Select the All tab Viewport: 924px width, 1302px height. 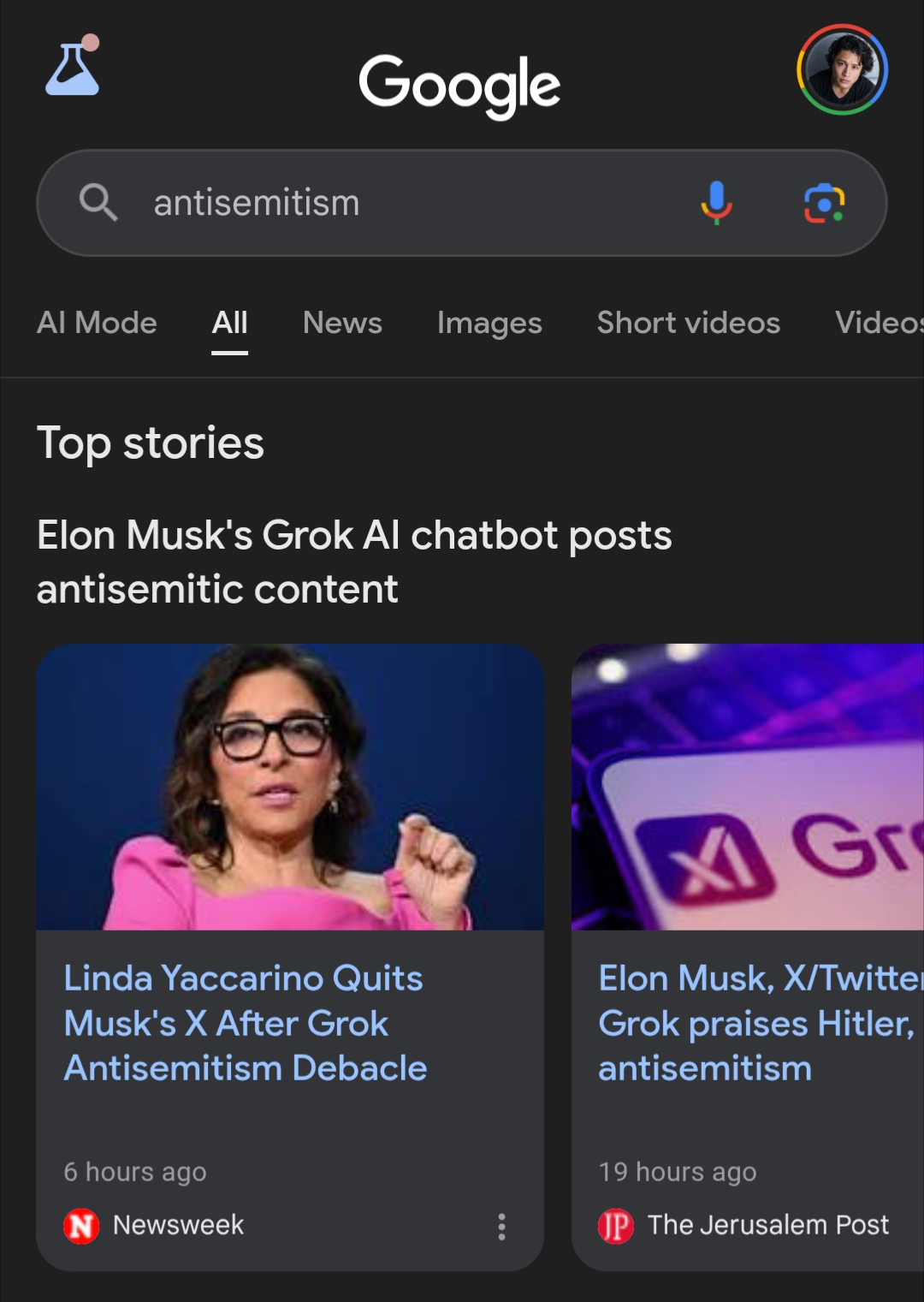(229, 323)
